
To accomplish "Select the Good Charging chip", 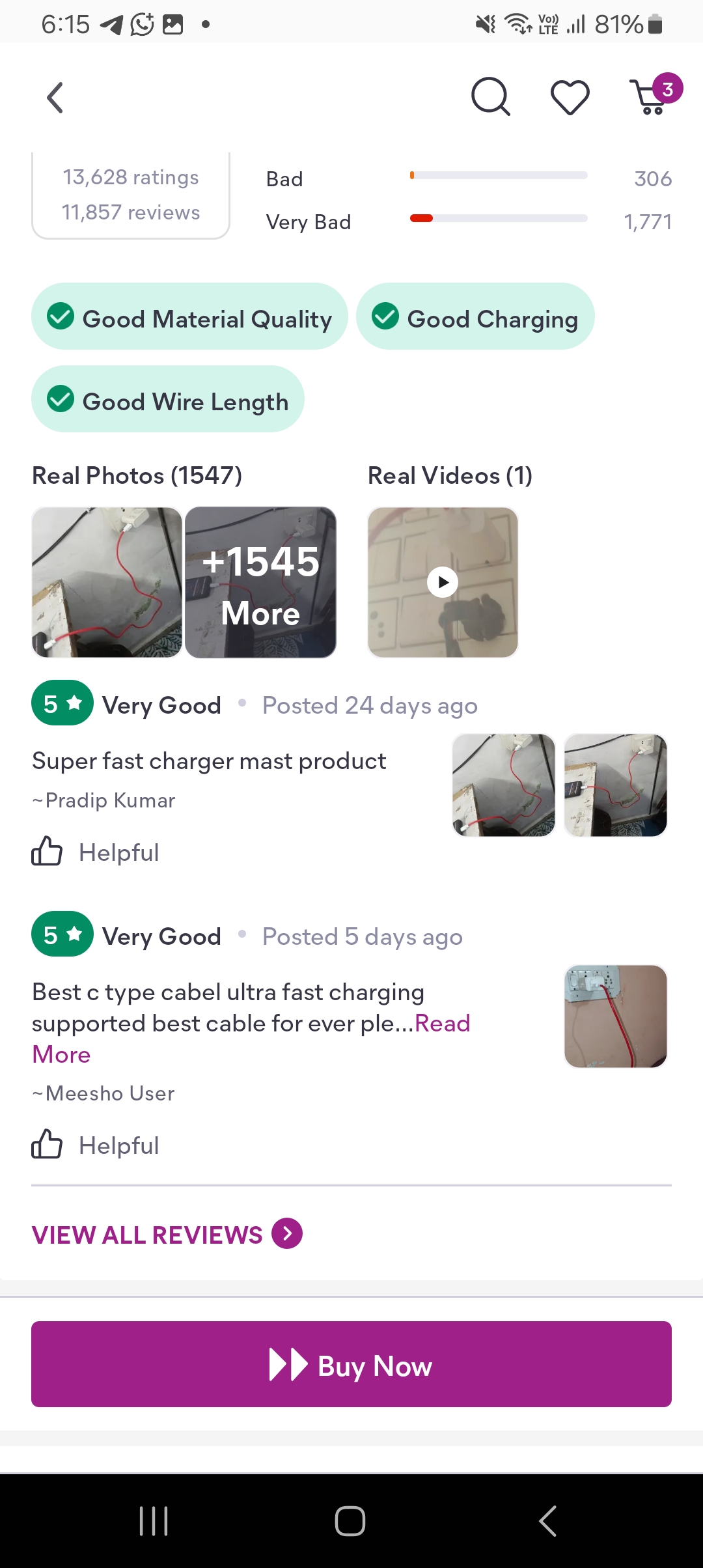I will (475, 317).
